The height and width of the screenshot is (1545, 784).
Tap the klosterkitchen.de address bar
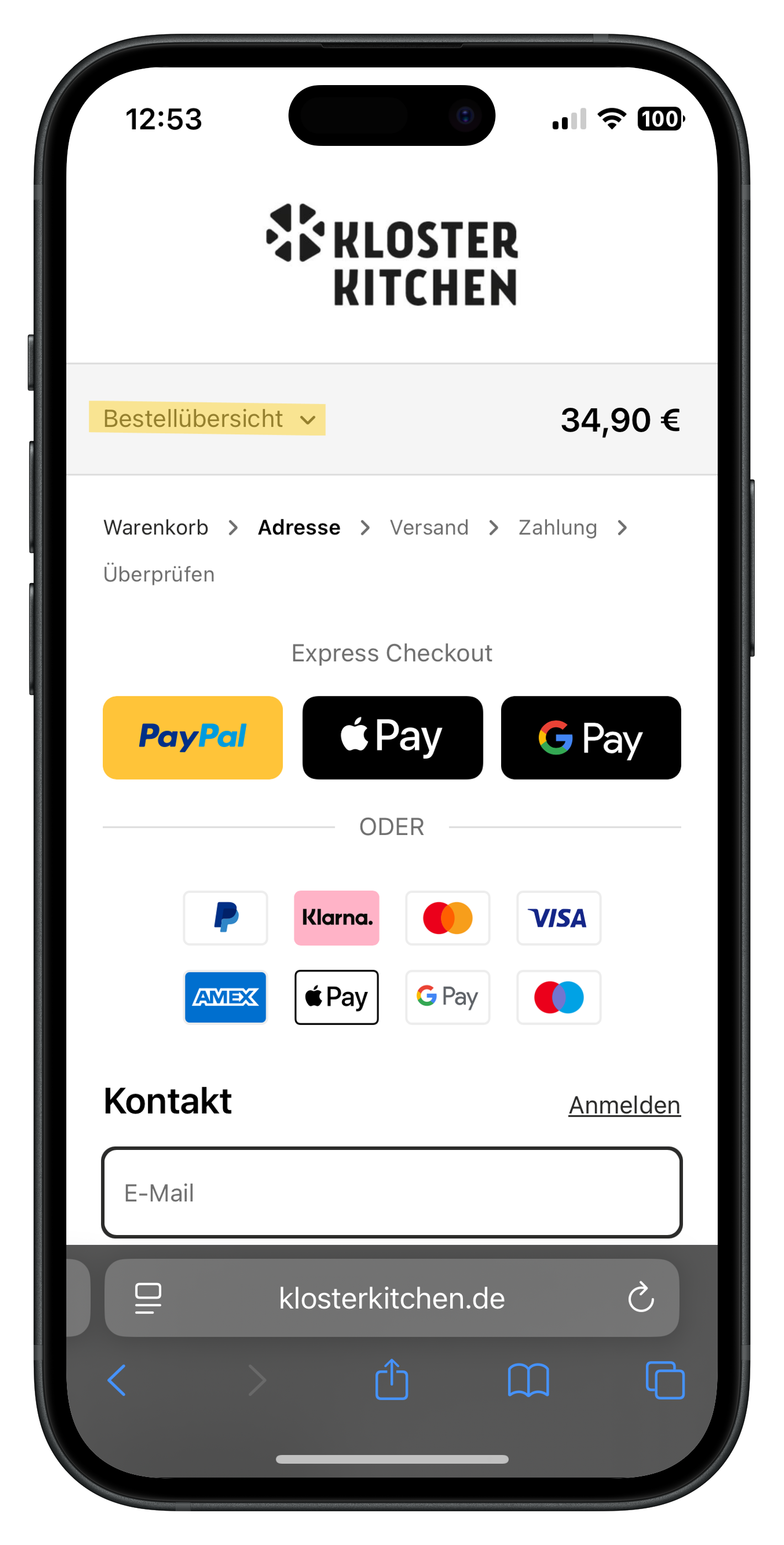coord(392,1298)
